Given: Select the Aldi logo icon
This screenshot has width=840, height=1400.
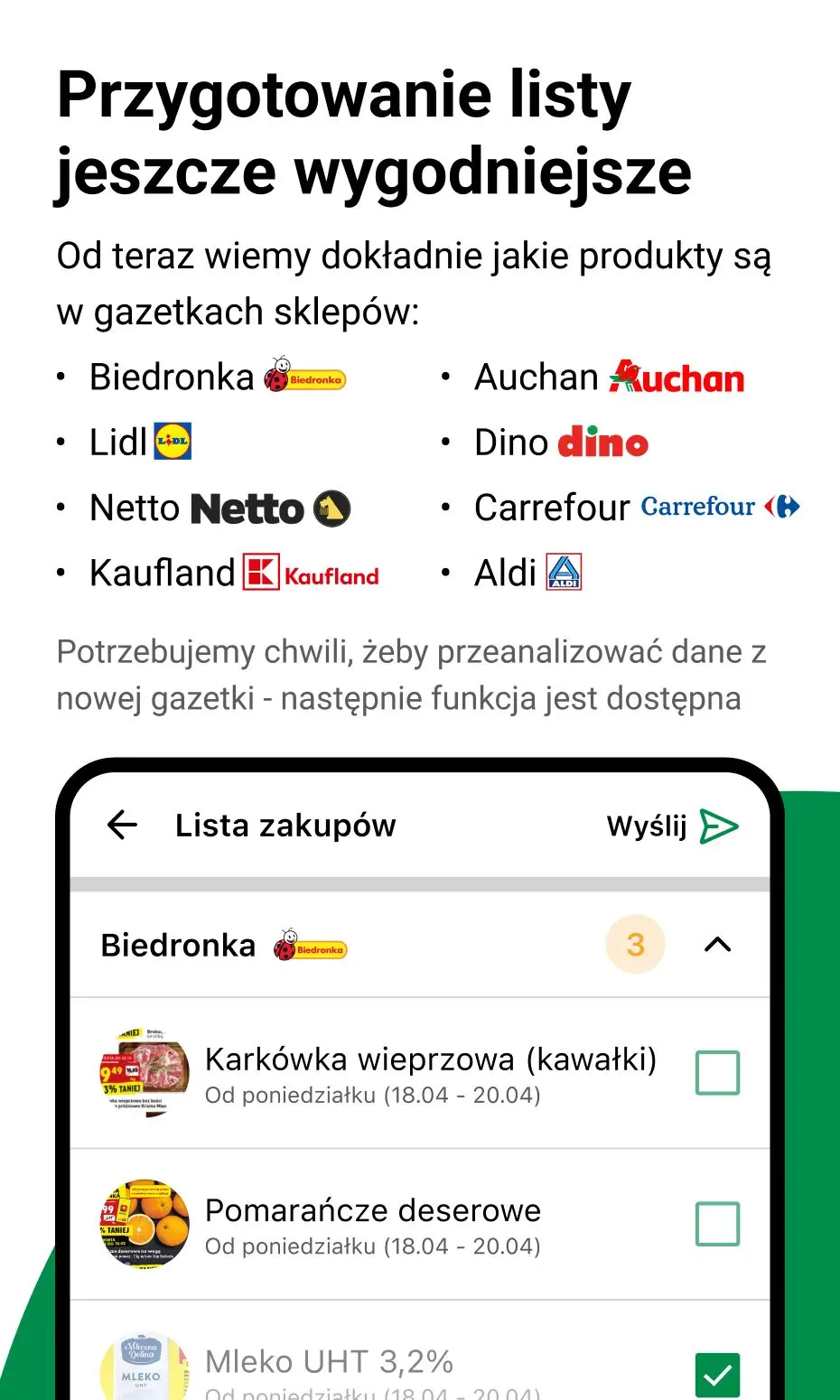Looking at the screenshot, I should point(565,572).
